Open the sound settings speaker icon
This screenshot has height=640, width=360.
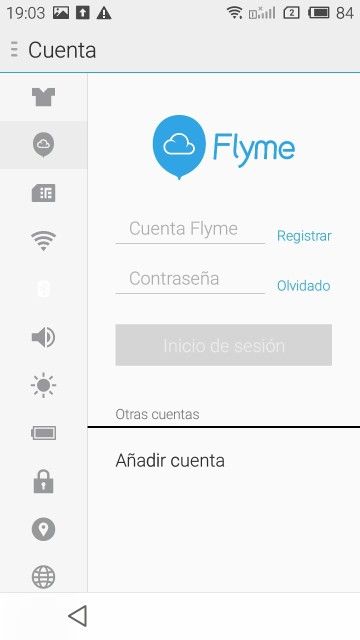coord(44,337)
